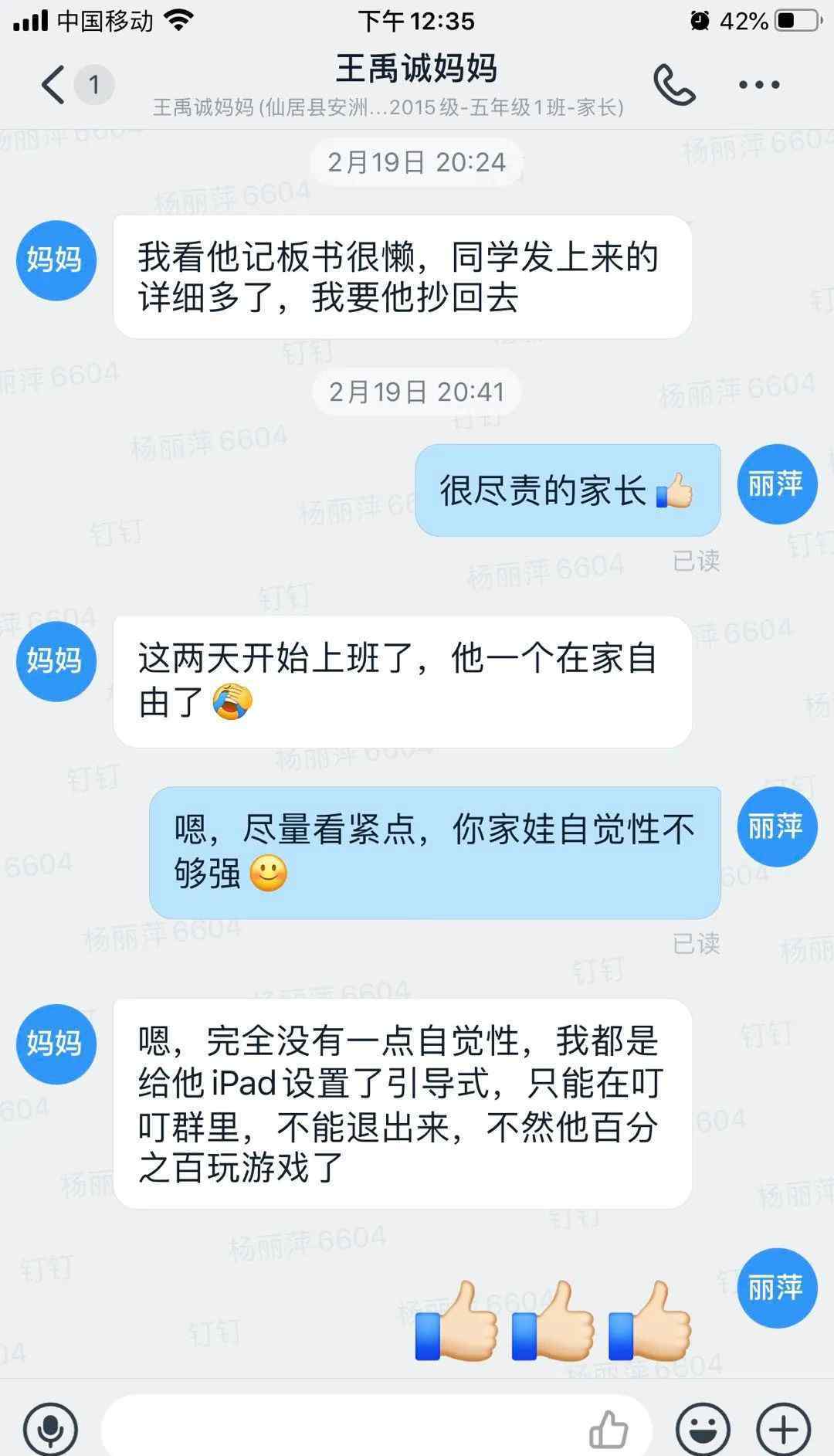Send a quick thumbs-up reply

click(608, 1429)
